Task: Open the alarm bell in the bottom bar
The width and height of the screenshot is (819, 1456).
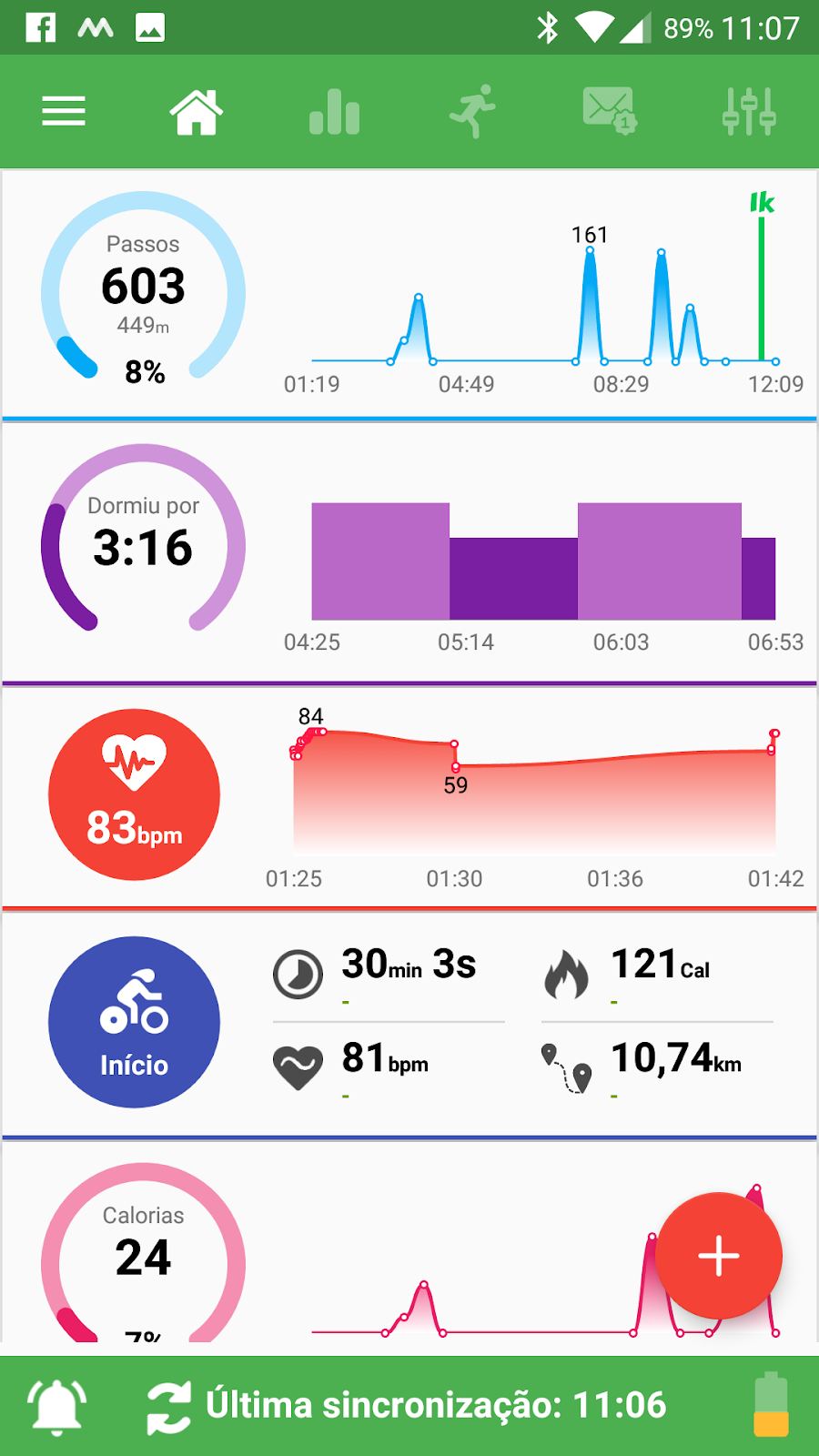Action: coord(56,1406)
